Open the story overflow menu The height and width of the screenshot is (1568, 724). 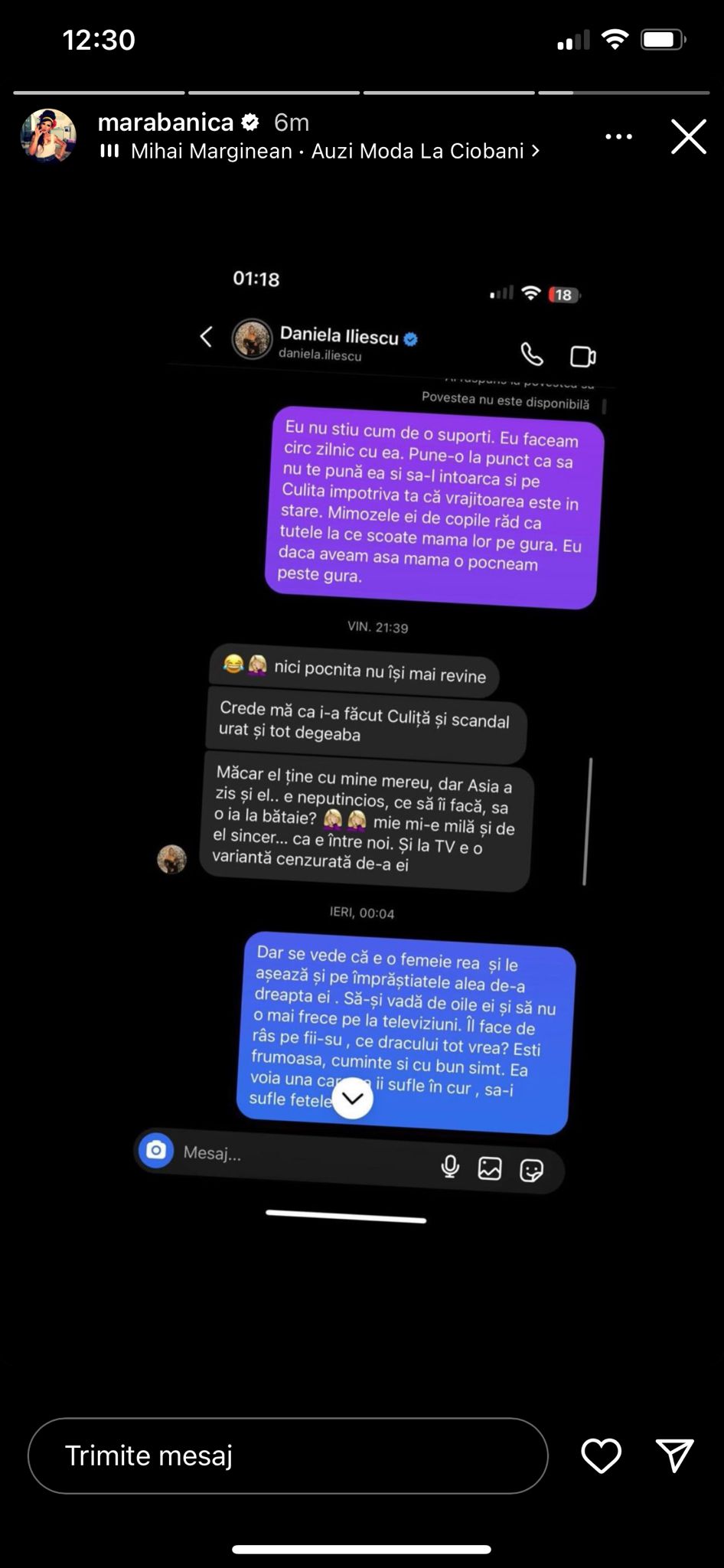pos(618,137)
